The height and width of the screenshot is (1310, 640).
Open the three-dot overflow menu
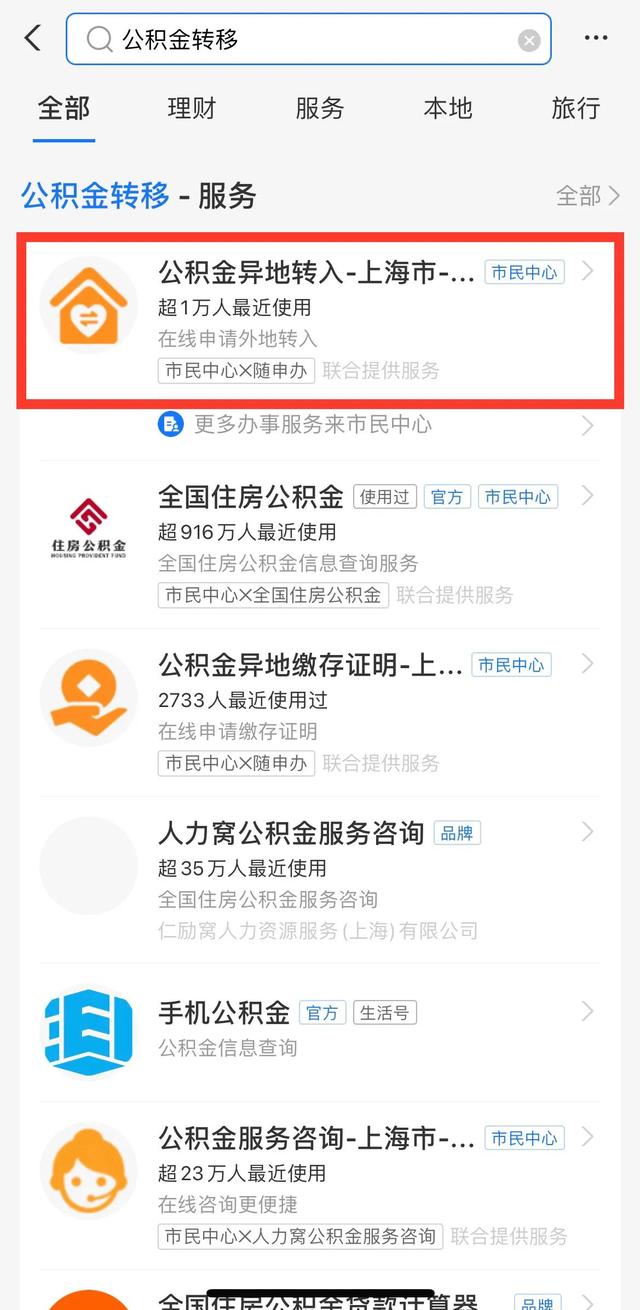point(596,39)
